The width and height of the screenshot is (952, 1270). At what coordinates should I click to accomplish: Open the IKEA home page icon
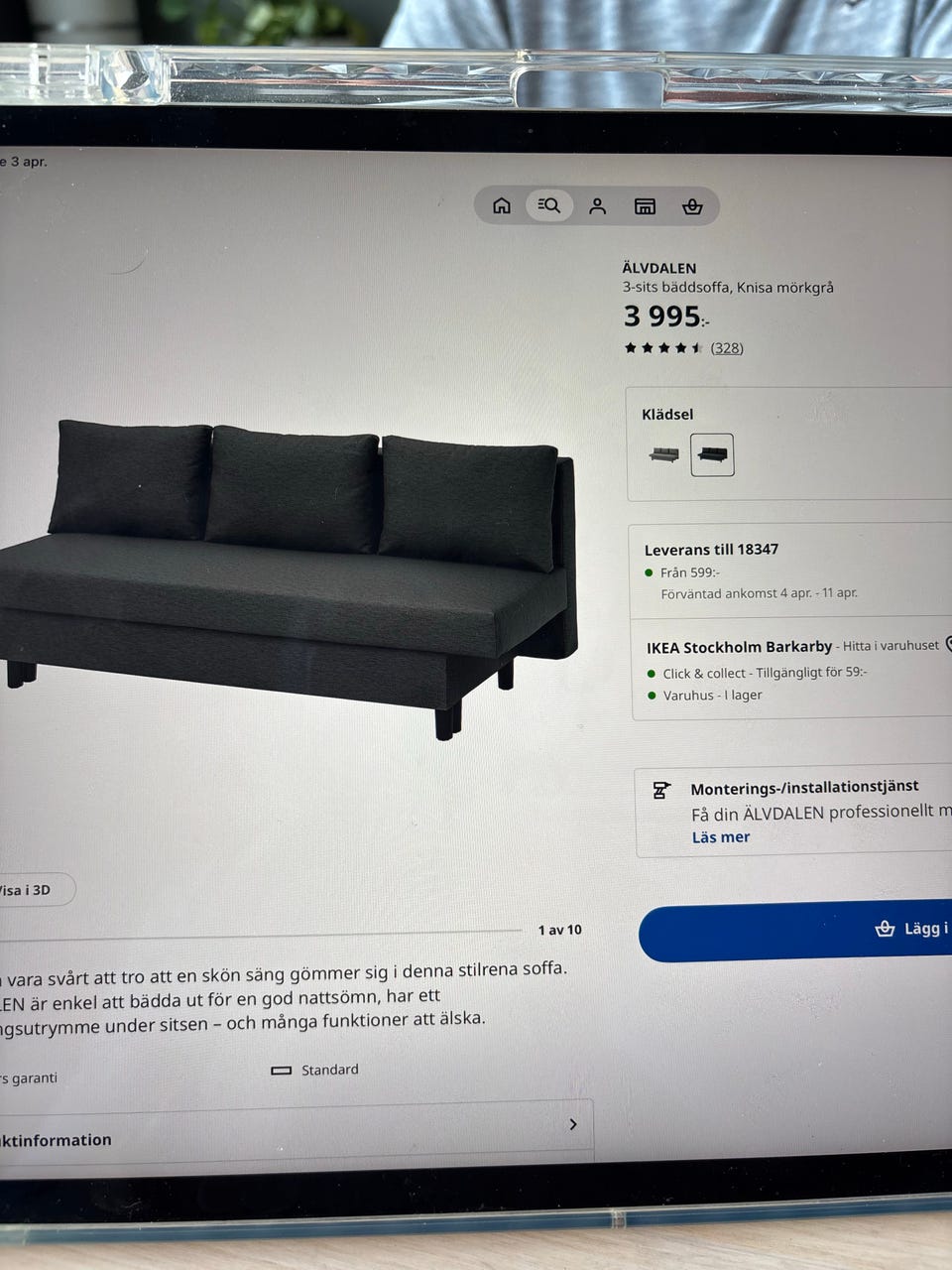coord(500,205)
